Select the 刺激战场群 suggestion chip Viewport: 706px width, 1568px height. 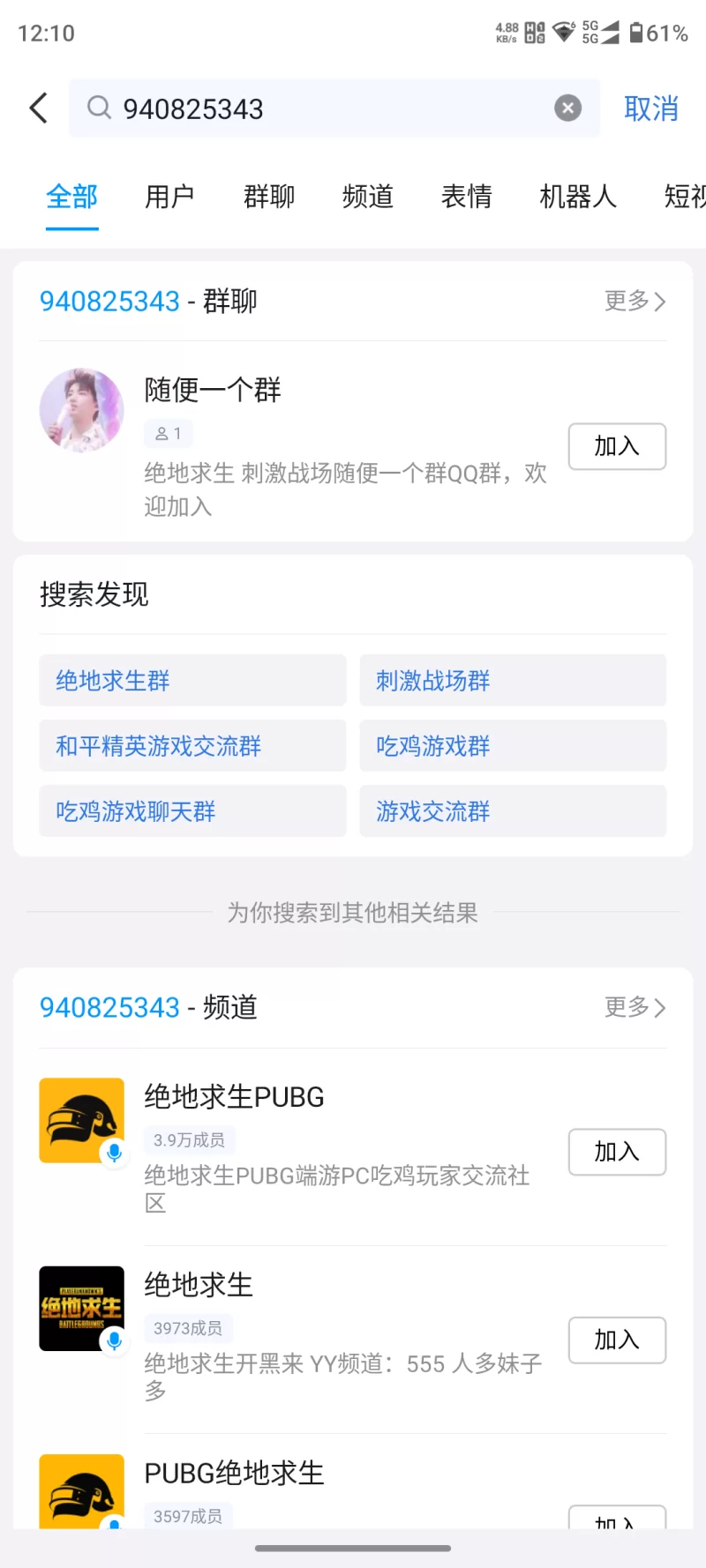pos(513,681)
